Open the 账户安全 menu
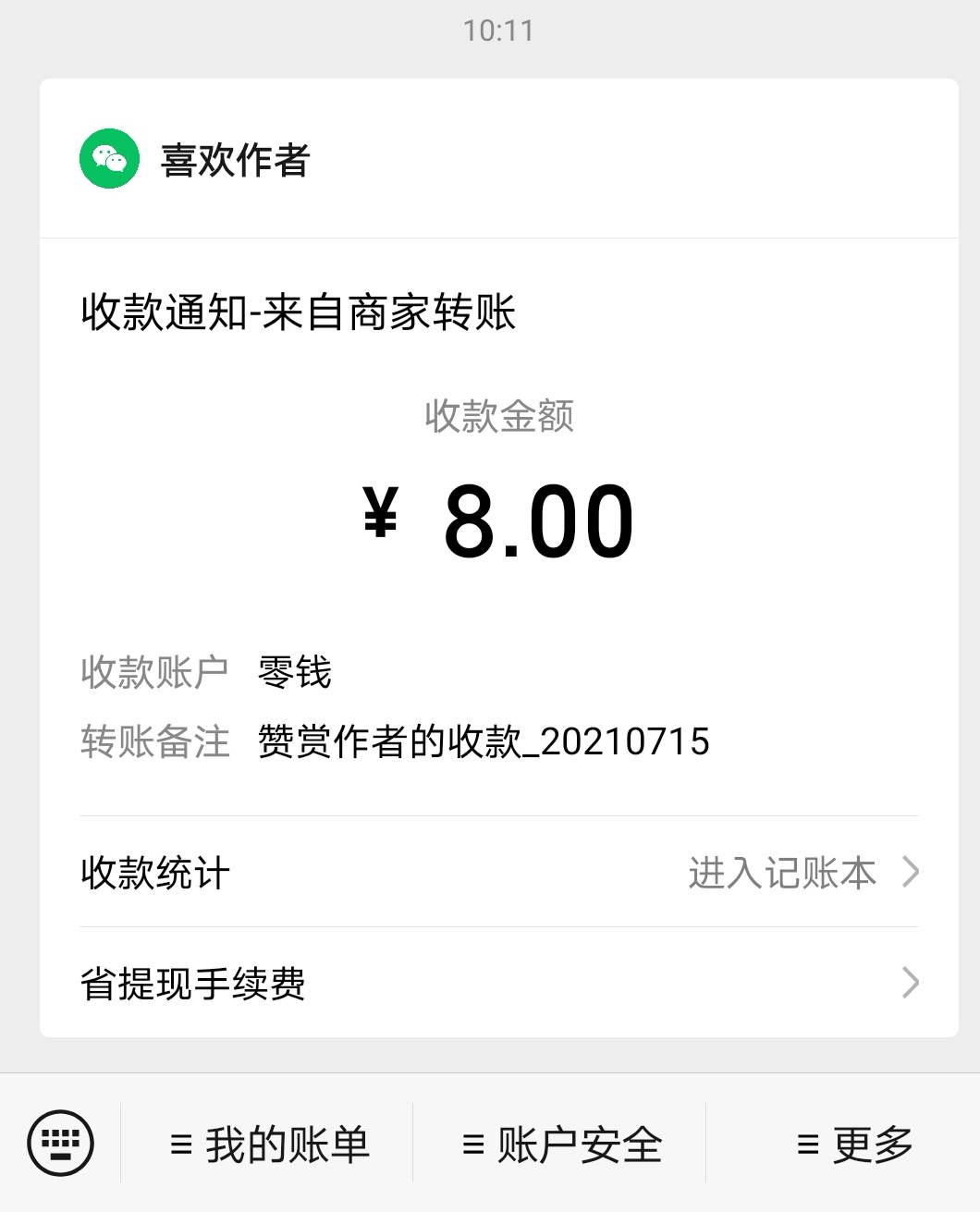Image resolution: width=980 pixels, height=1212 pixels. coord(562,1145)
